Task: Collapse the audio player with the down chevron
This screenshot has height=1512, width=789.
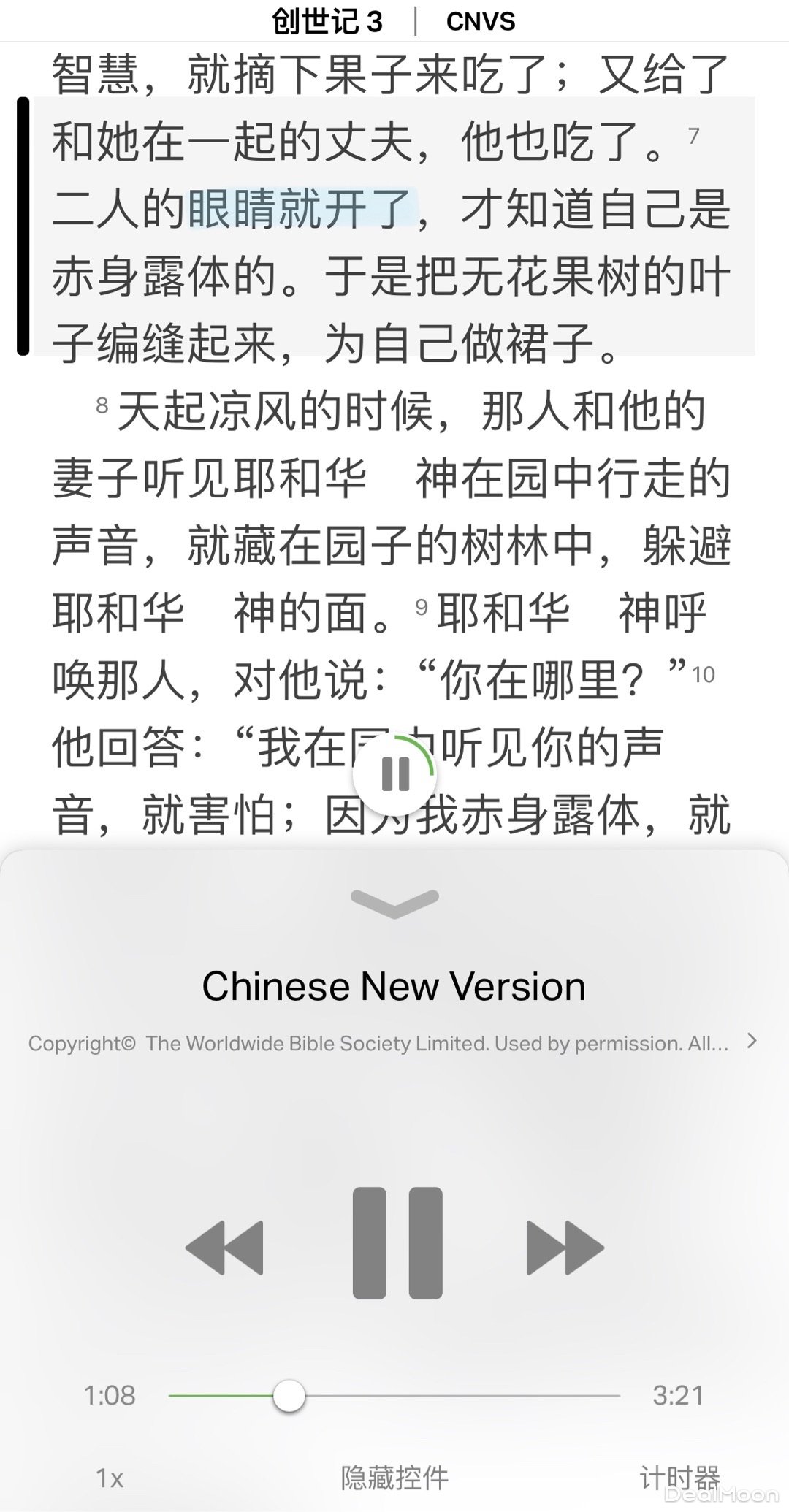Action: [x=394, y=903]
